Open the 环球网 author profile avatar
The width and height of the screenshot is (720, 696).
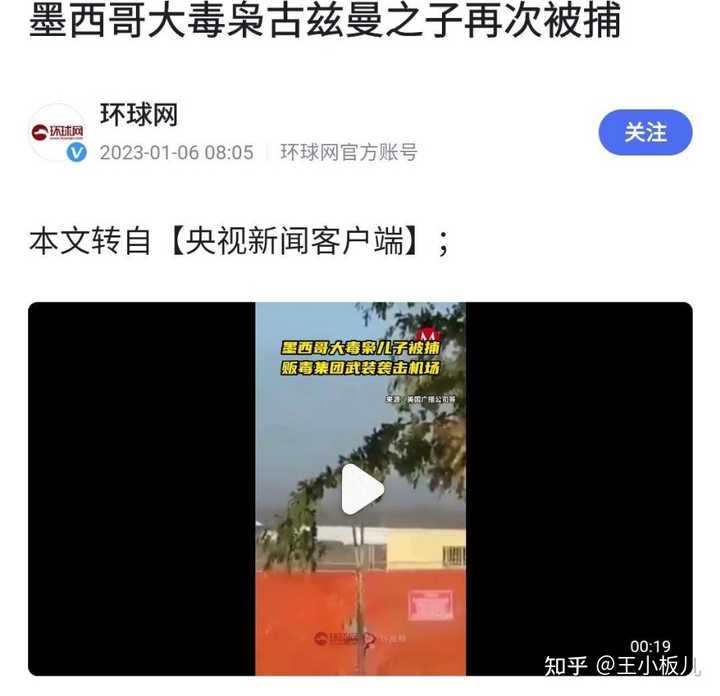point(56,133)
